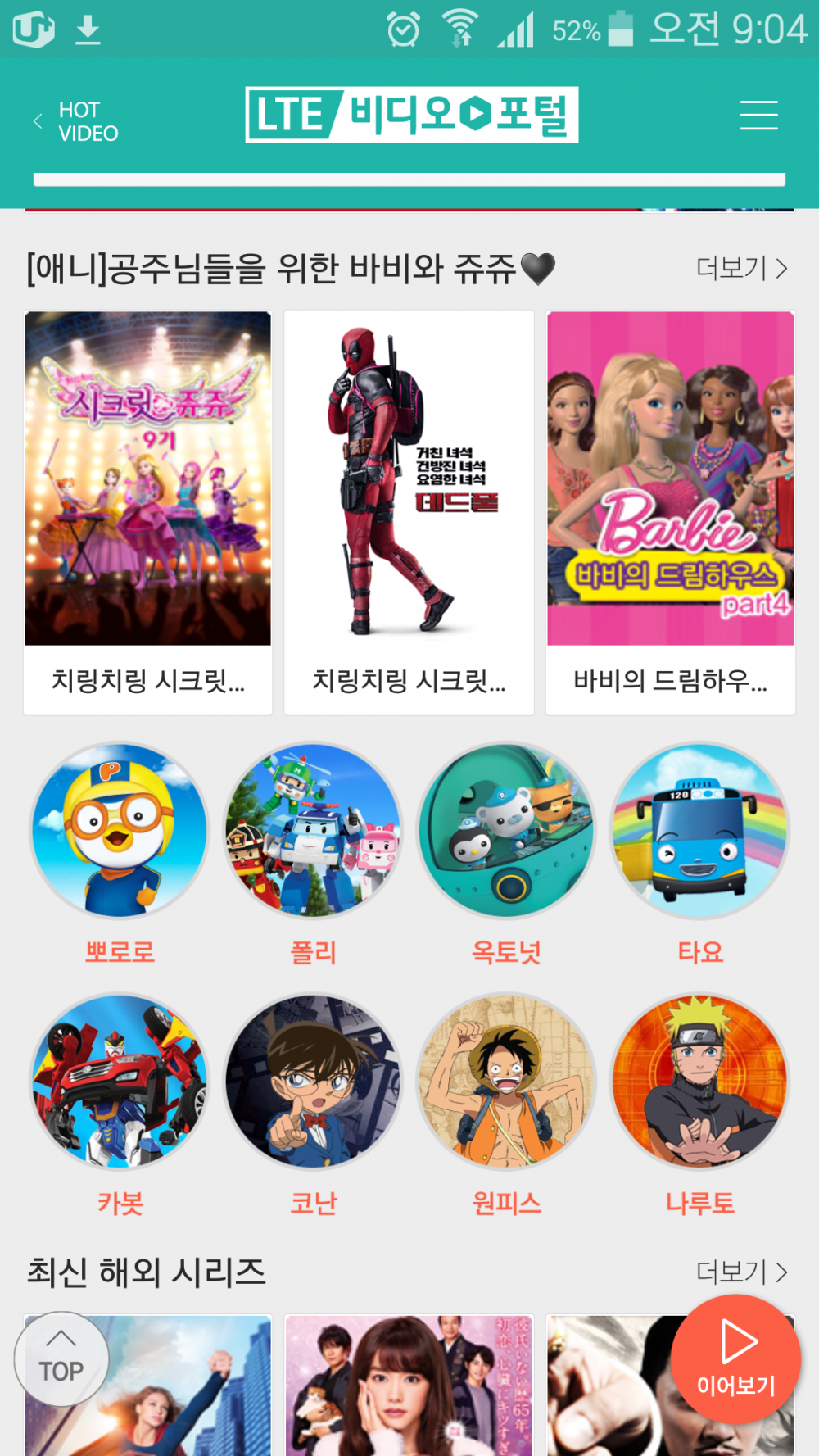
Task: Collapse the page using the TOP arrow
Action: tap(61, 1358)
